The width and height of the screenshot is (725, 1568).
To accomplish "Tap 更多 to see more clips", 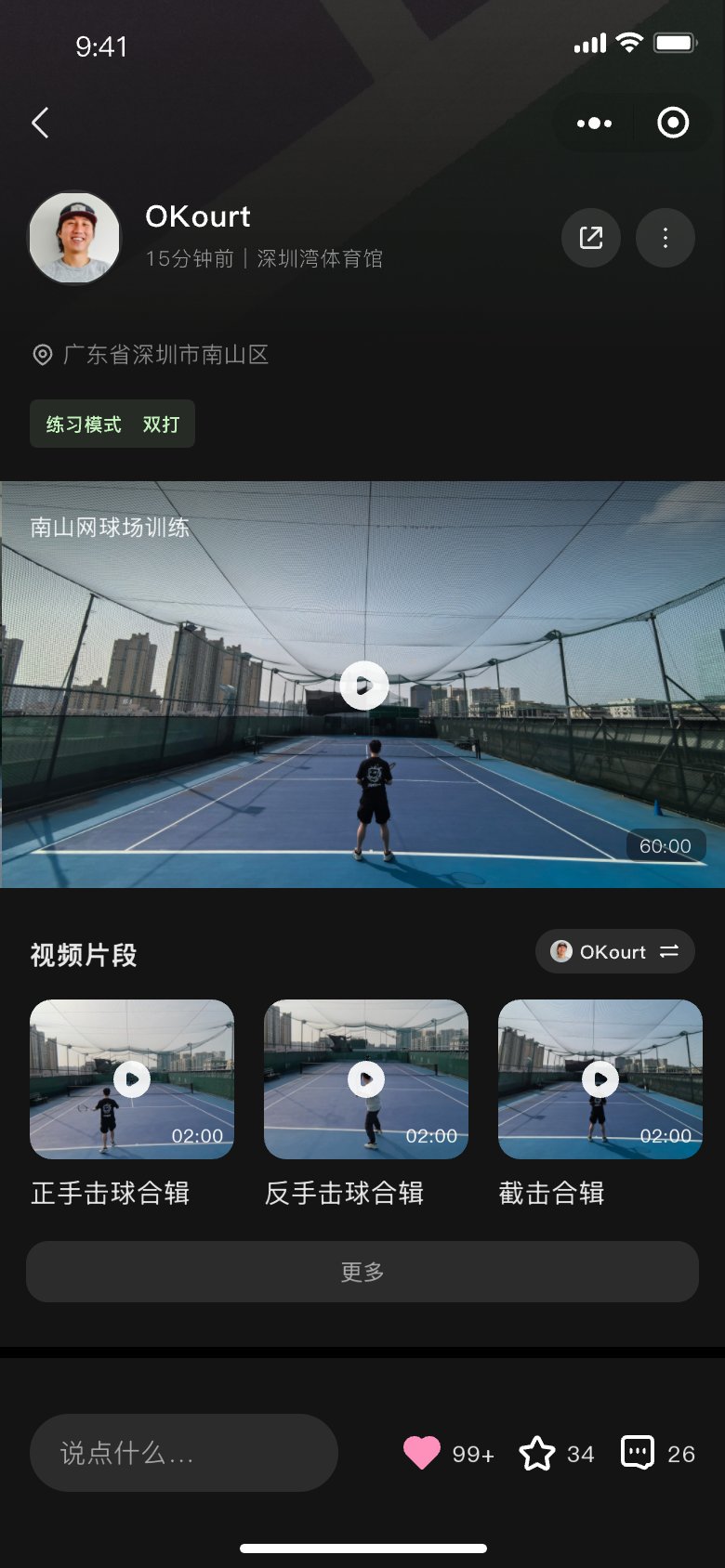I will pos(362,1272).
